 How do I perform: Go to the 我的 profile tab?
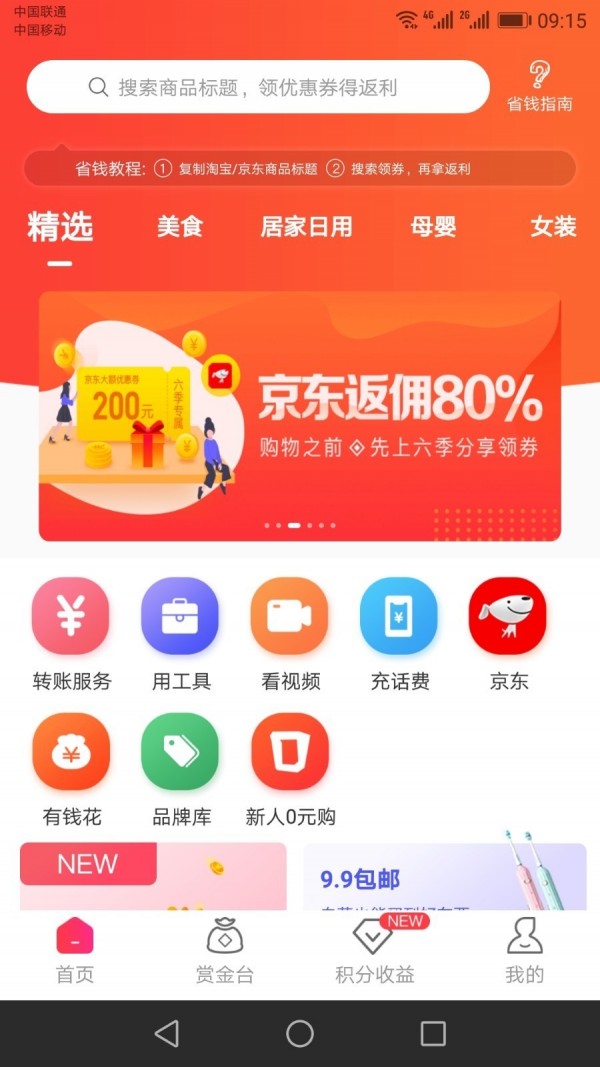click(x=524, y=952)
